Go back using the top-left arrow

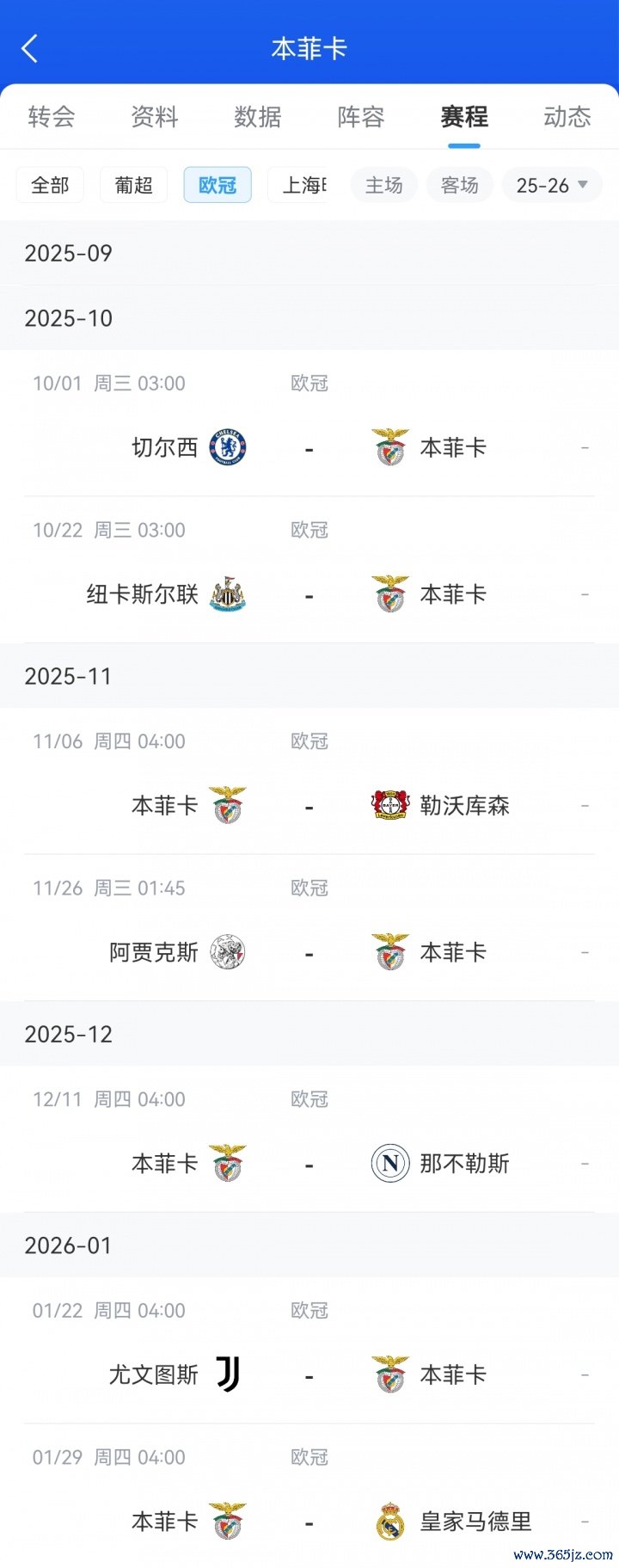point(30,49)
